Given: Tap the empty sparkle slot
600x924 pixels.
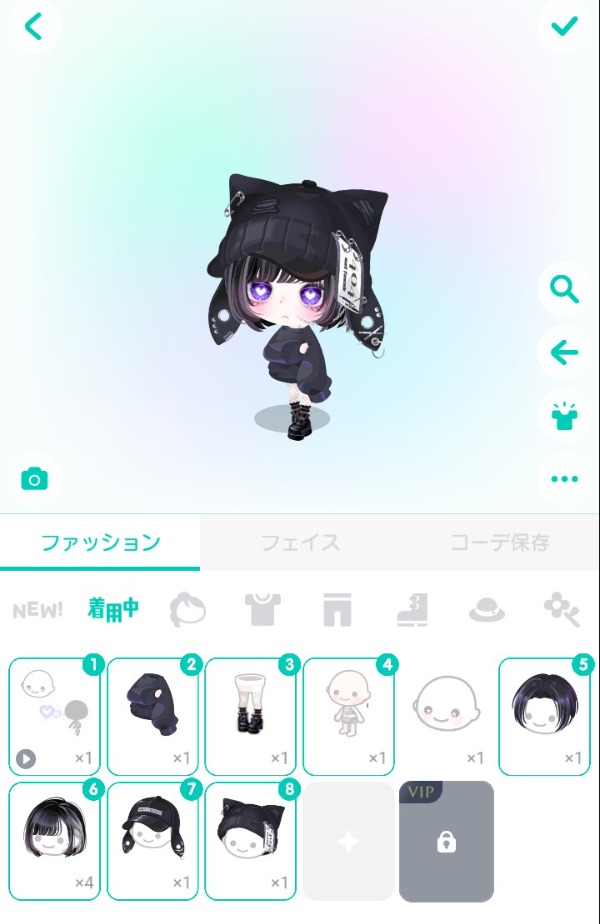Looking at the screenshot, I should (348, 841).
